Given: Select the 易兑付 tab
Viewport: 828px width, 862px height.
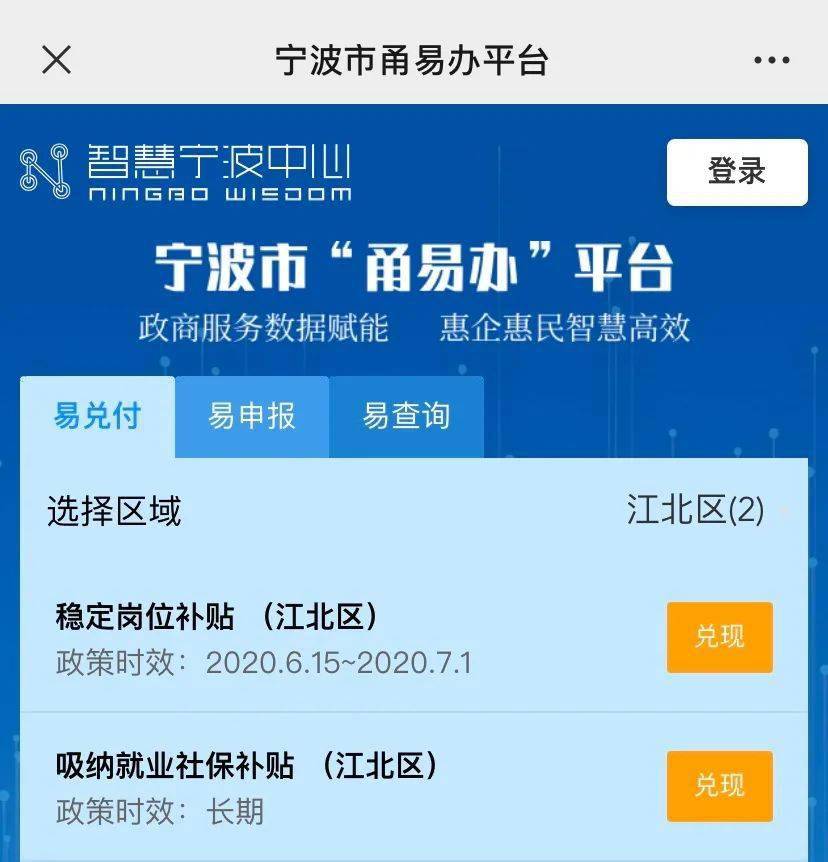Looking at the screenshot, I should click(x=96, y=417).
